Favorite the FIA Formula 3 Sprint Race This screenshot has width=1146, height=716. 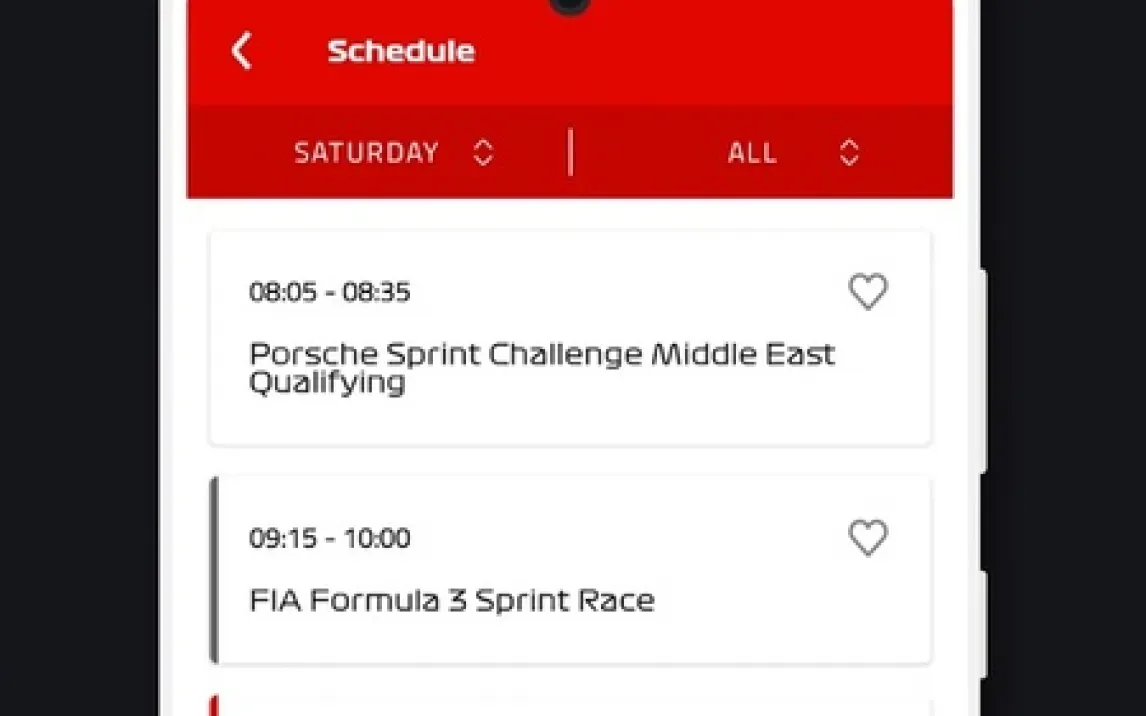tap(867, 538)
